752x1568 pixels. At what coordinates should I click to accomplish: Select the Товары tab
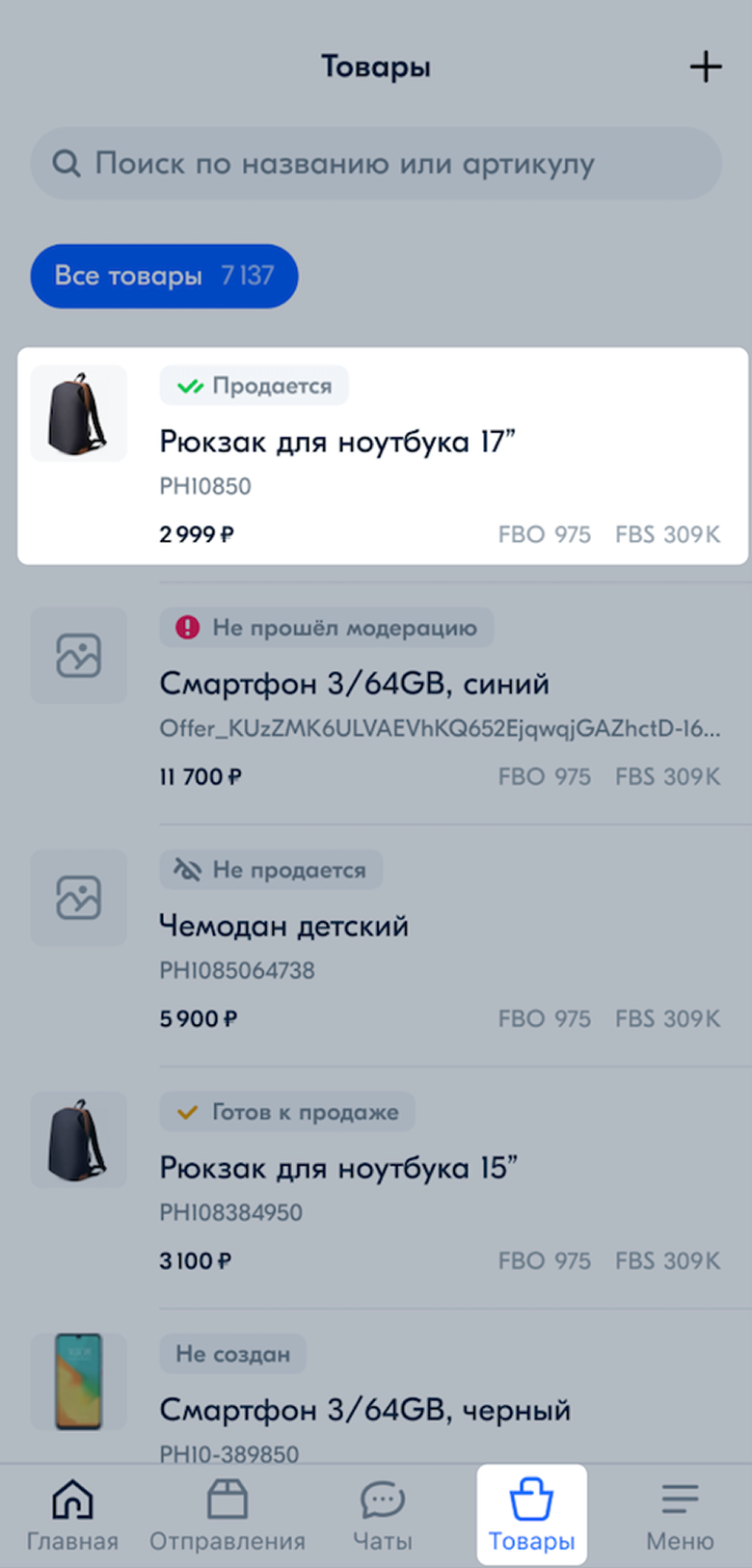tap(531, 1514)
